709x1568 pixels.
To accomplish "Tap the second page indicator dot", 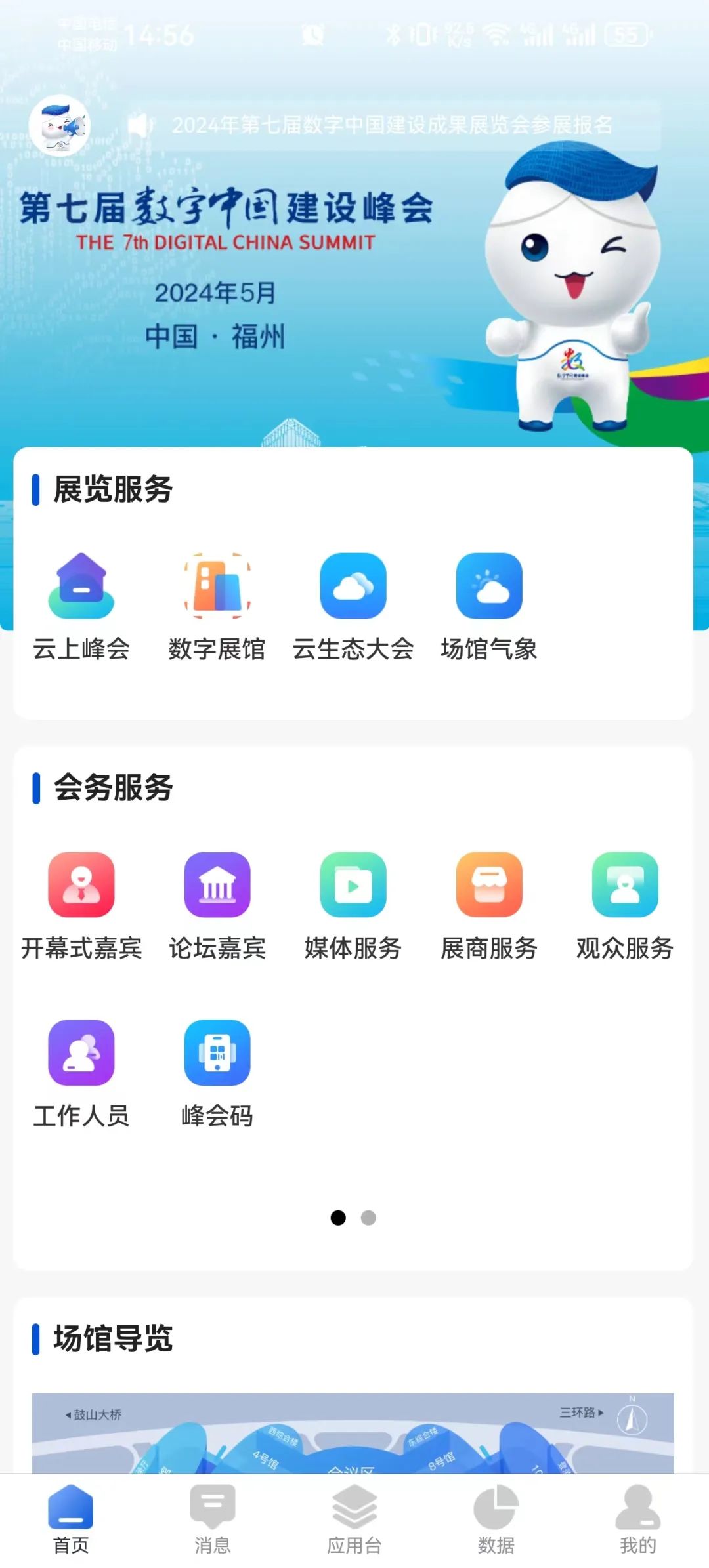I will pos(369,1218).
